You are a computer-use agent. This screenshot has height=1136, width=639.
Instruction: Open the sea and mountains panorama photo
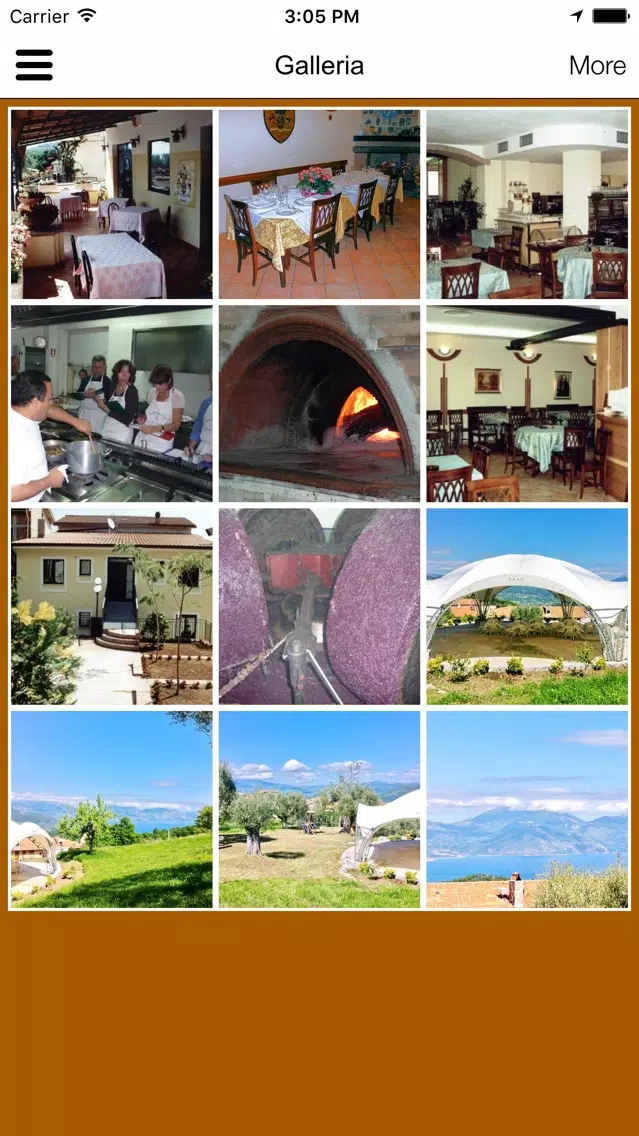pyautogui.click(x=527, y=809)
